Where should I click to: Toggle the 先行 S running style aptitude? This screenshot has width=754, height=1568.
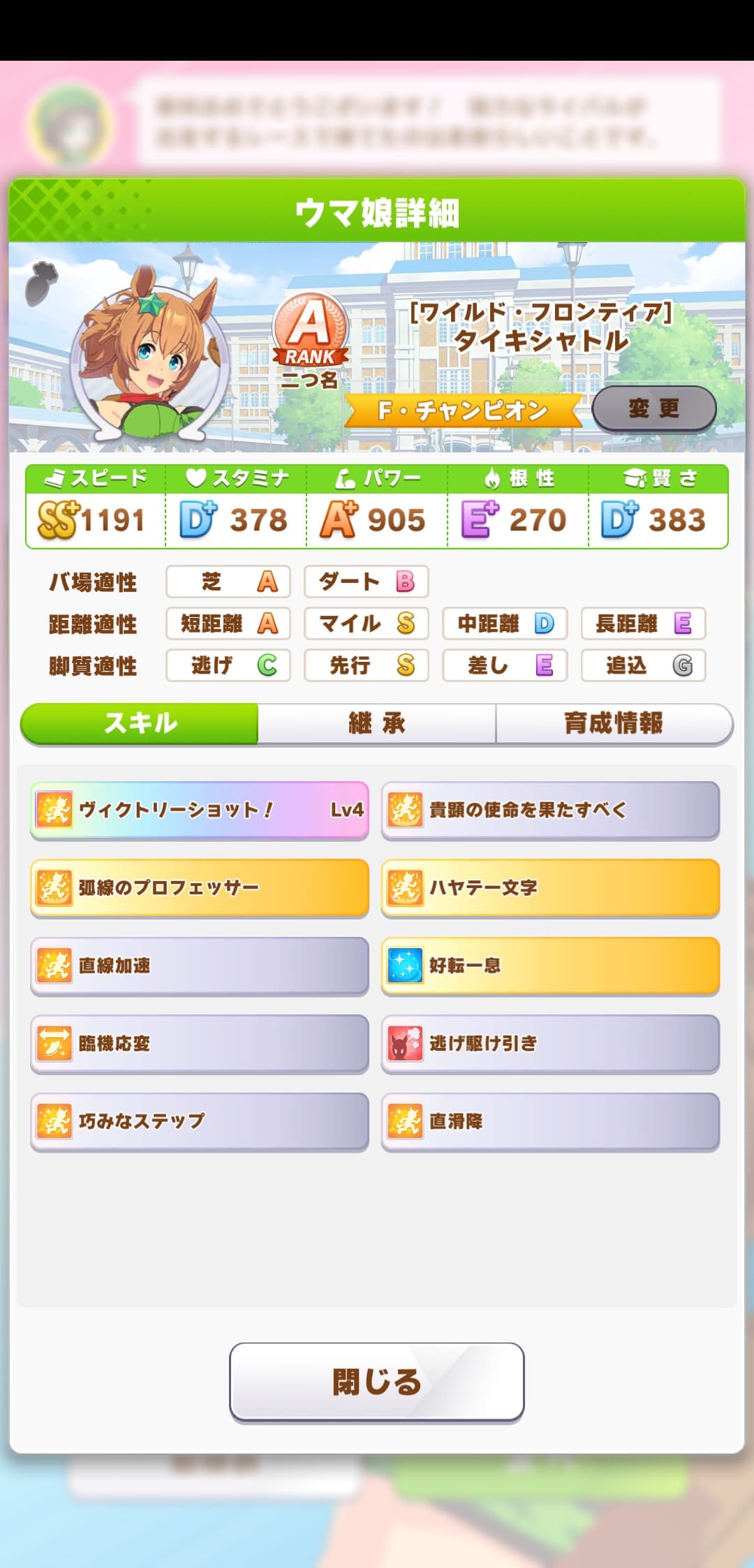pyautogui.click(x=367, y=665)
